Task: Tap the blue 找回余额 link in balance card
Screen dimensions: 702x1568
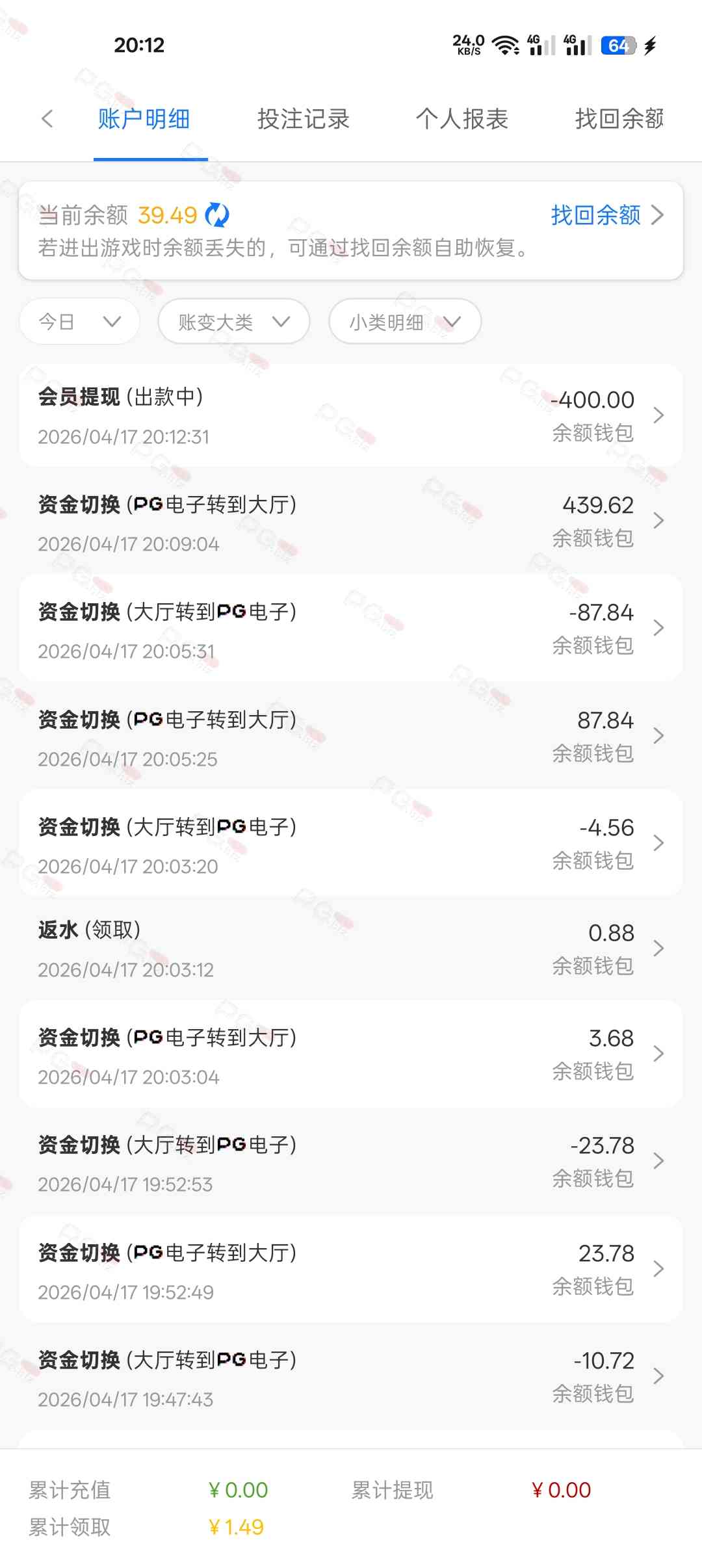Action: pyautogui.click(x=606, y=215)
